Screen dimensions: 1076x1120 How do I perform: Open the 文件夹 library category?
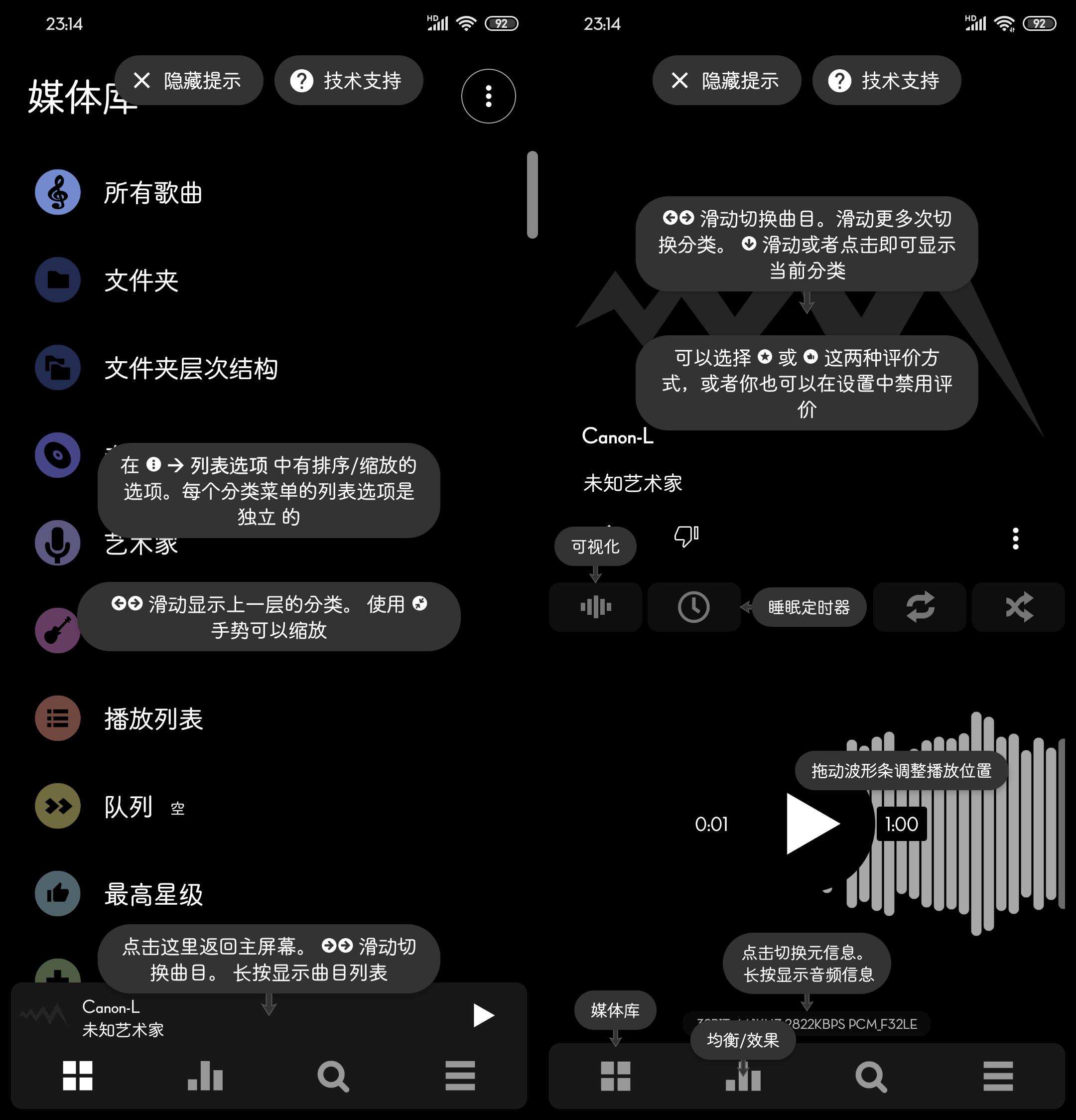[141, 280]
